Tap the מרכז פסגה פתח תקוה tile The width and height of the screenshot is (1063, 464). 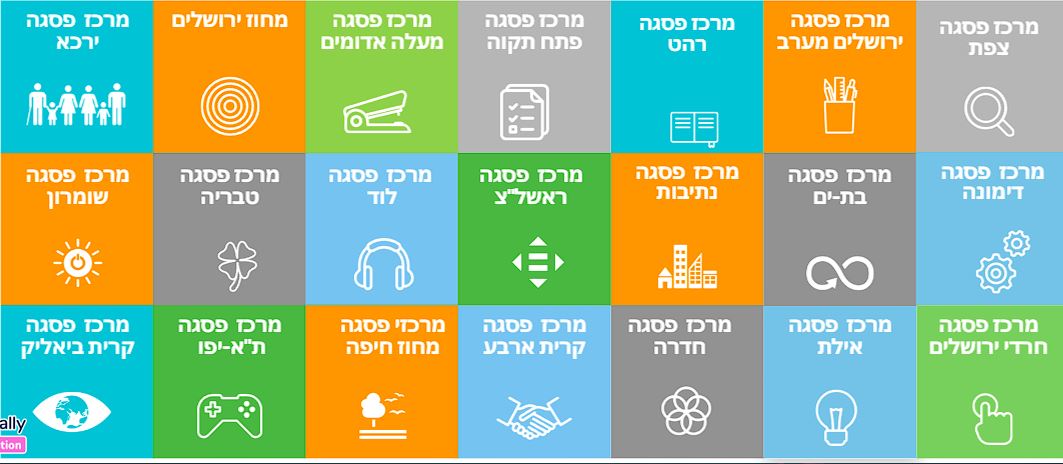pos(534,76)
